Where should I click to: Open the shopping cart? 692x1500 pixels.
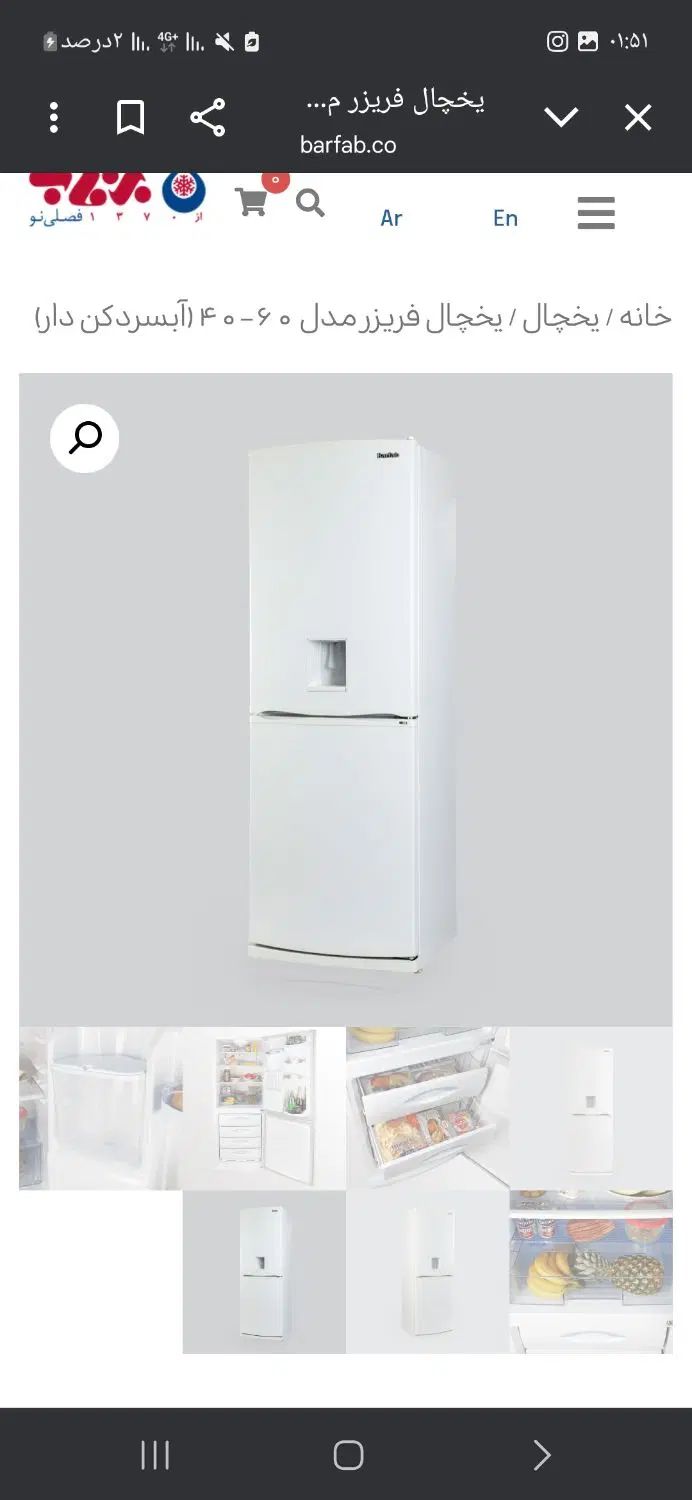(252, 203)
